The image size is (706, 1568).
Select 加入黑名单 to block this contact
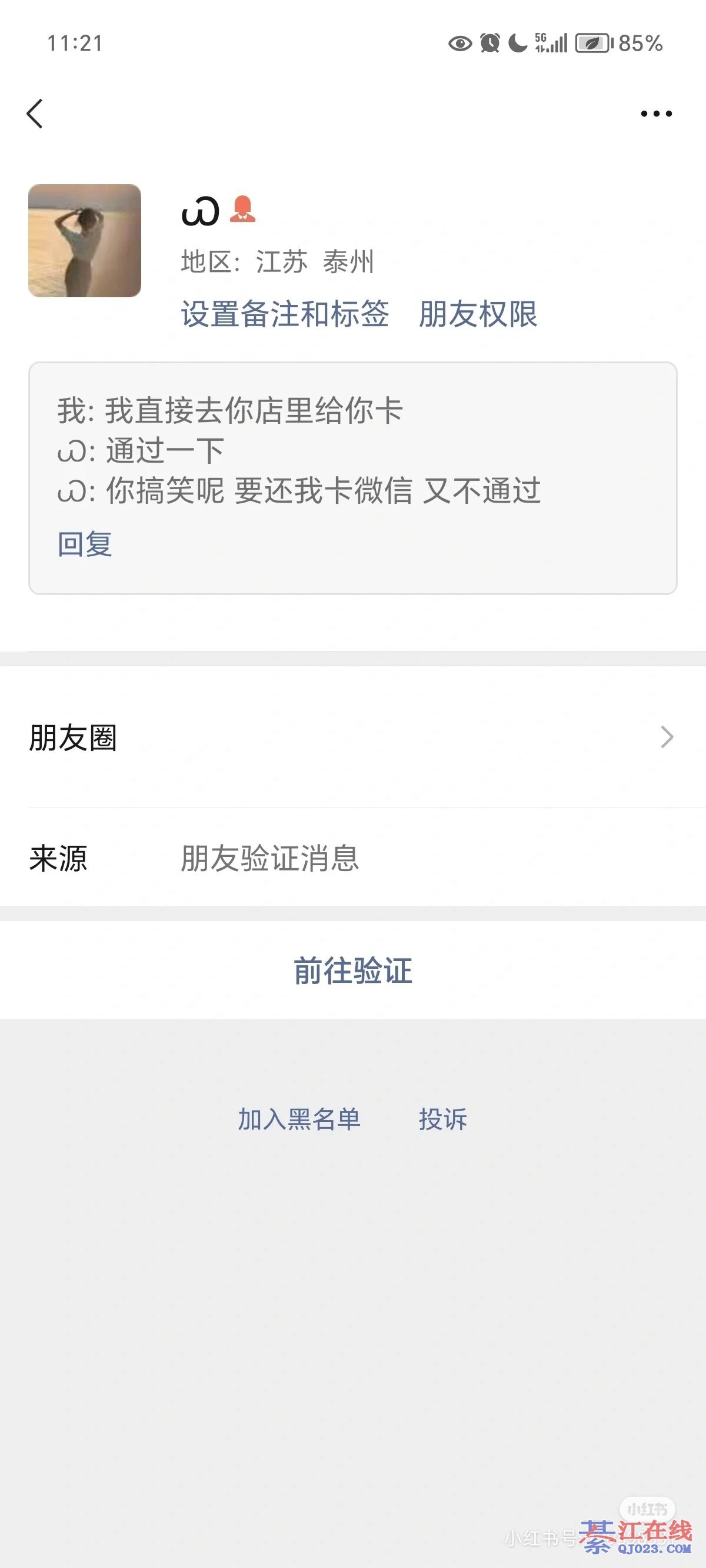(299, 1119)
